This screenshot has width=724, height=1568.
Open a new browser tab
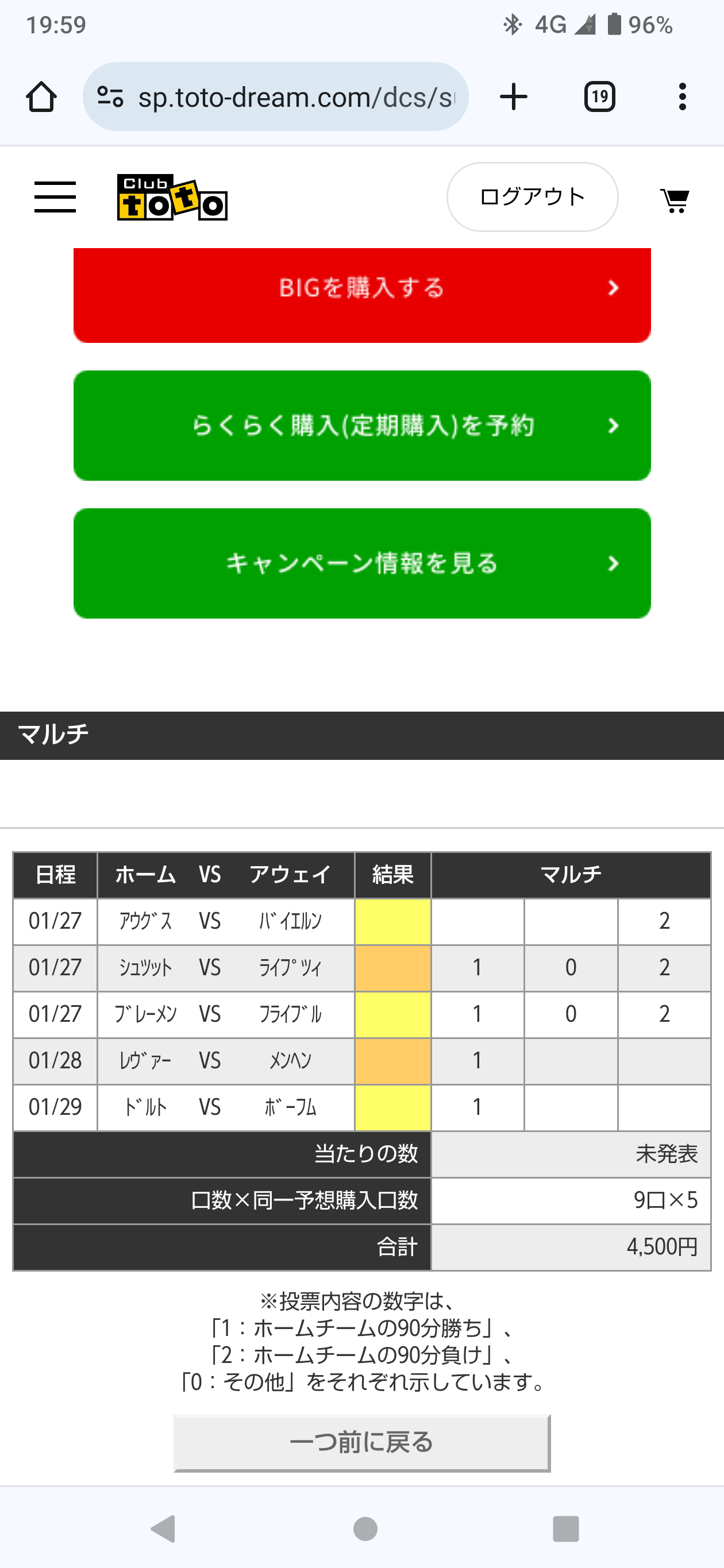513,97
